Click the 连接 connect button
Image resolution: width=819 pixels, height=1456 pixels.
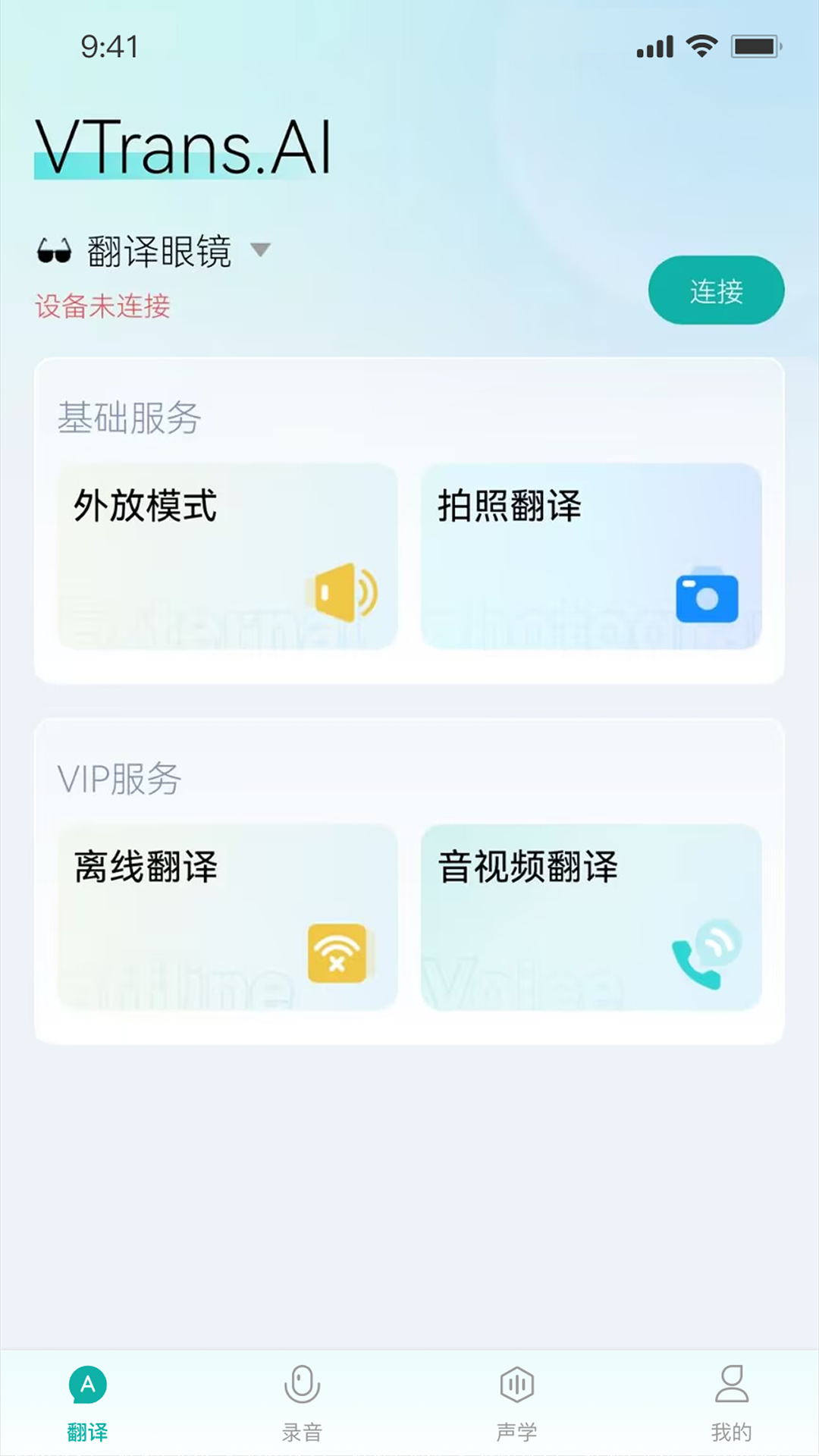tap(715, 290)
